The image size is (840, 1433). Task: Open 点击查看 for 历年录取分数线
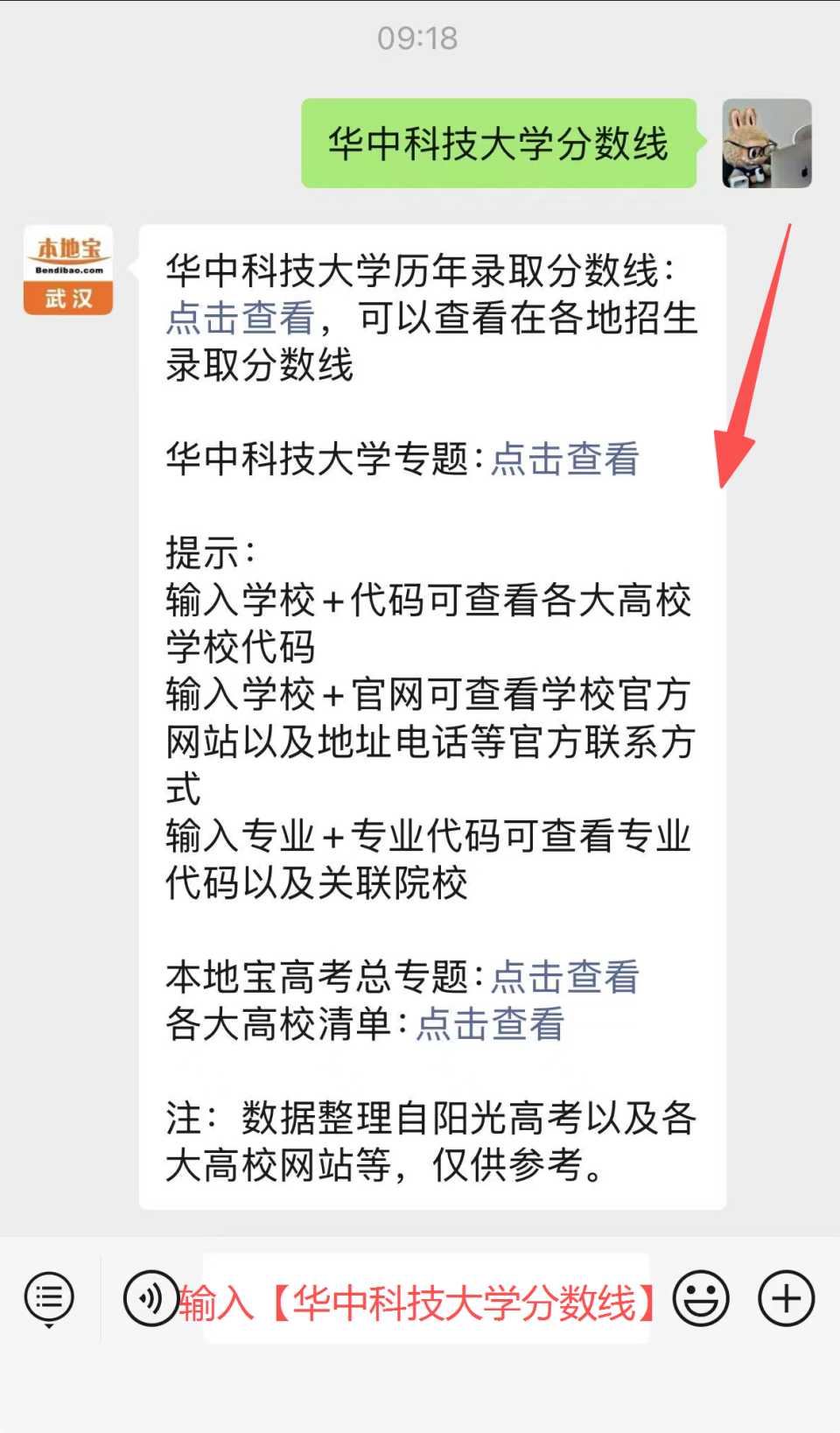[239, 319]
